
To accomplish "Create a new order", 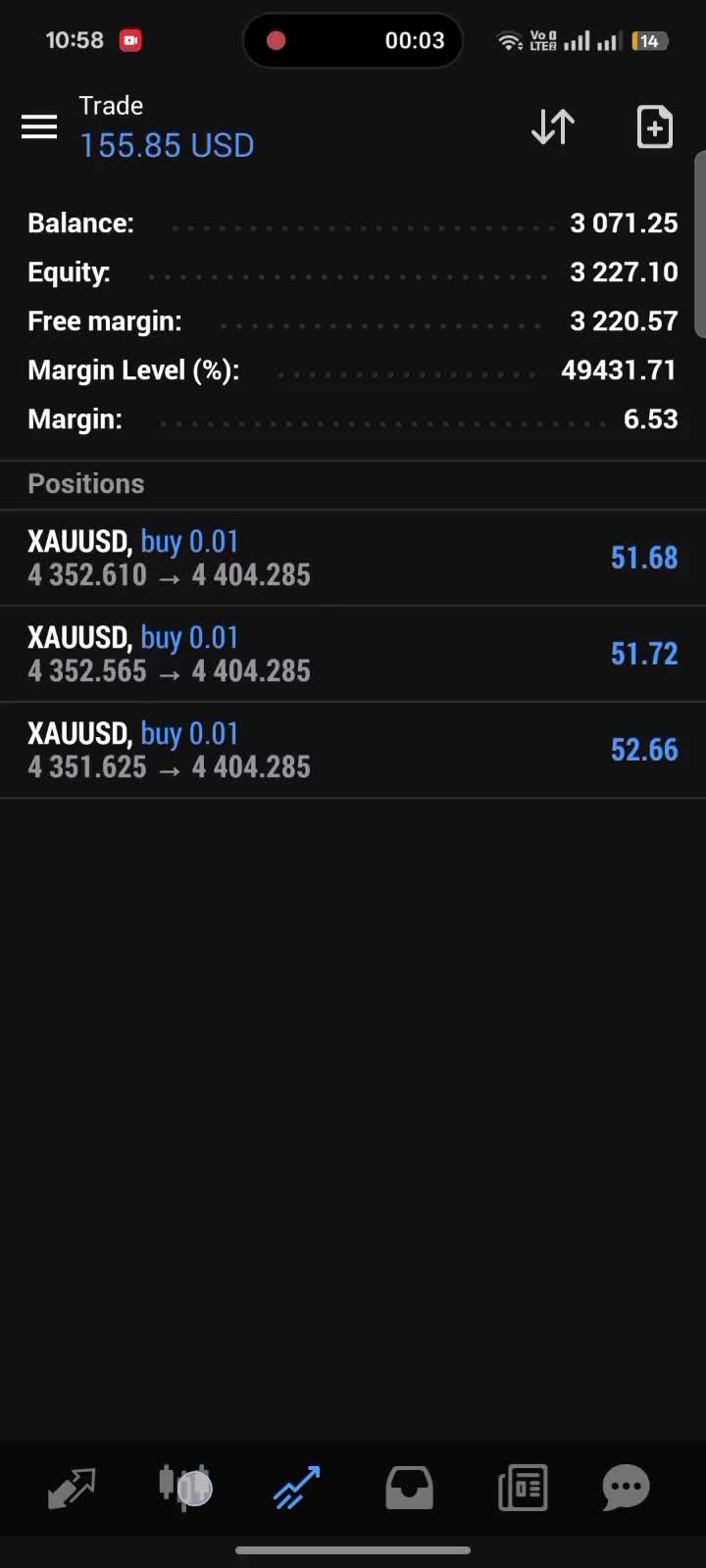I will pyautogui.click(x=654, y=127).
